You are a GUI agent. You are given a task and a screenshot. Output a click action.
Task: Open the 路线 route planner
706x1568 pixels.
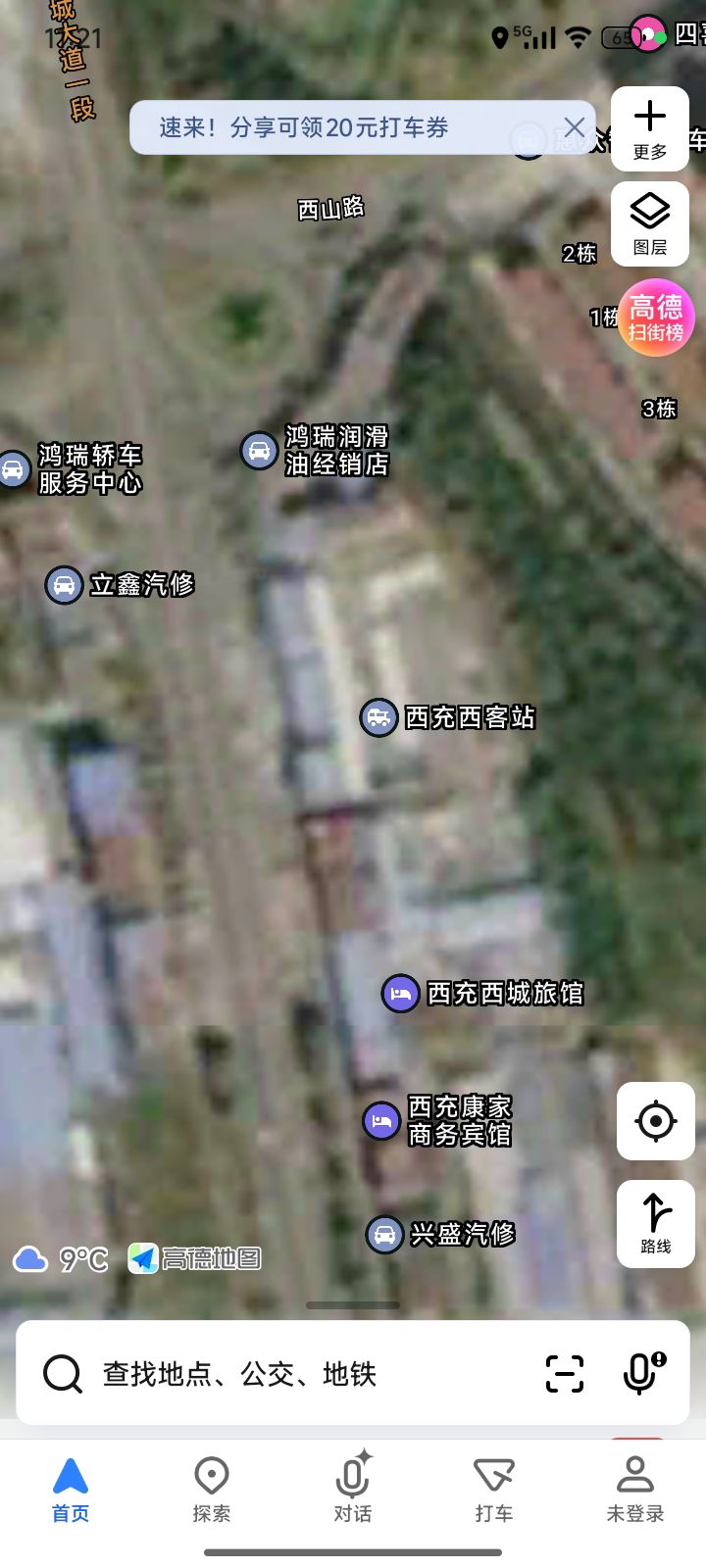(x=655, y=1223)
